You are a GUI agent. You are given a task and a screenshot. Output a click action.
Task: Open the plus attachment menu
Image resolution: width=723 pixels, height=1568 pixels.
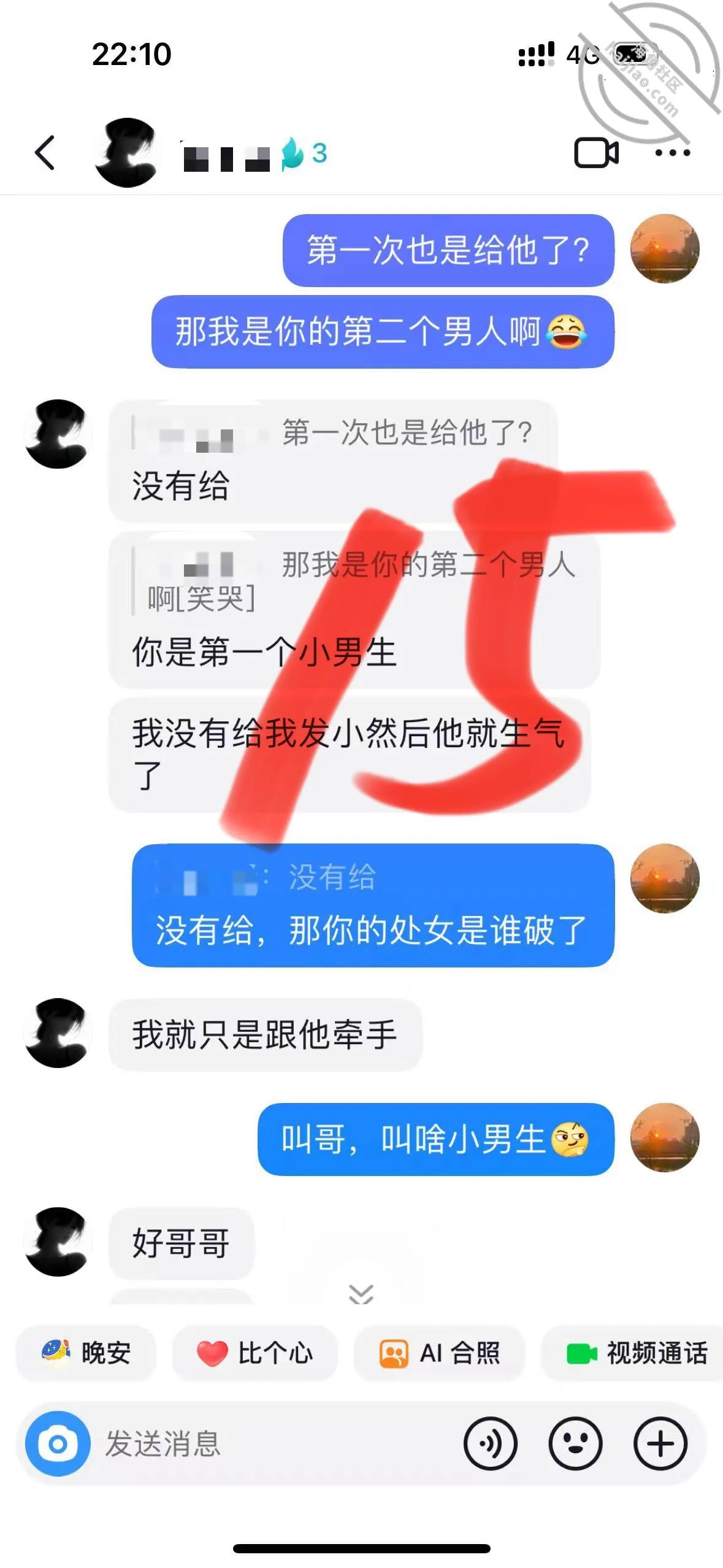(660, 1443)
